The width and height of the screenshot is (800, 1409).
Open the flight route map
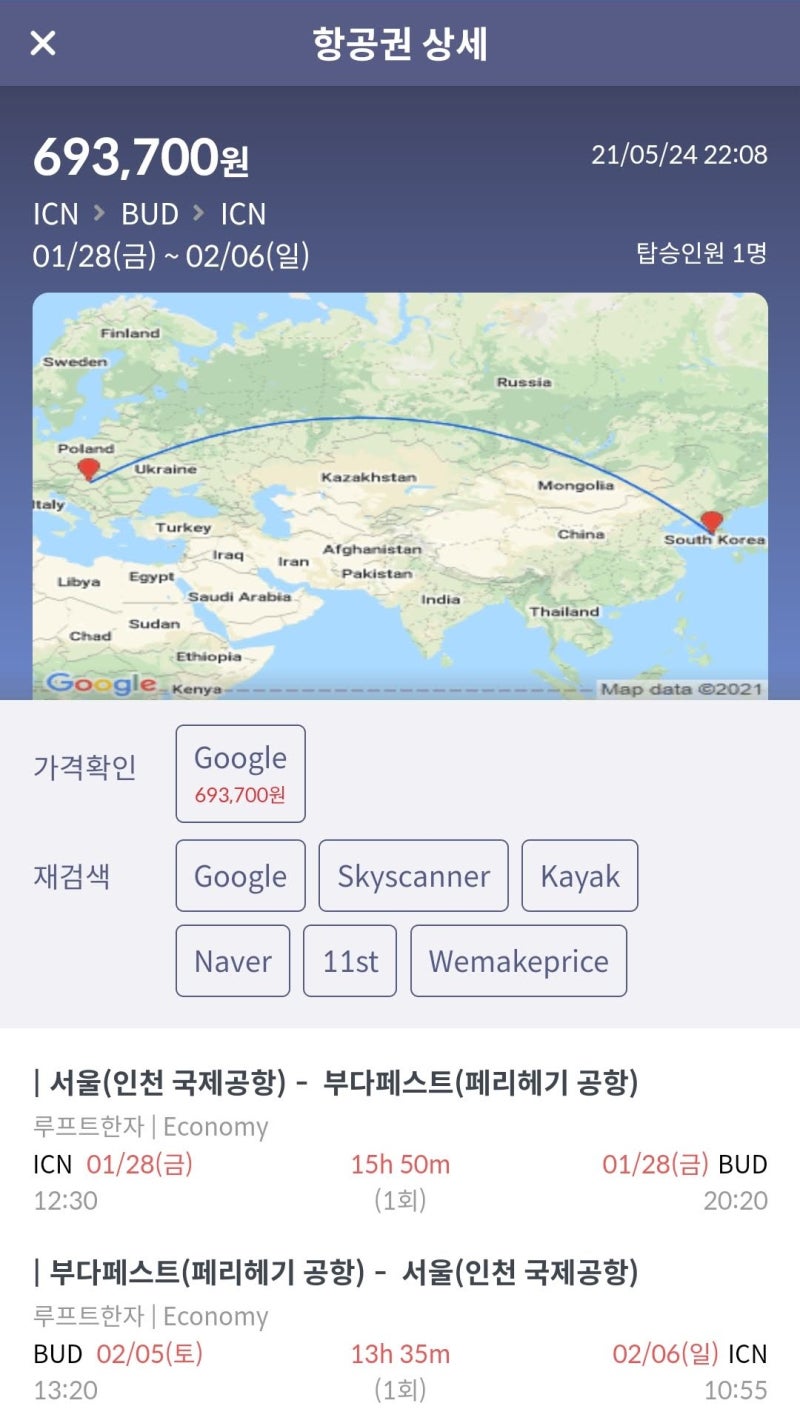coord(400,496)
